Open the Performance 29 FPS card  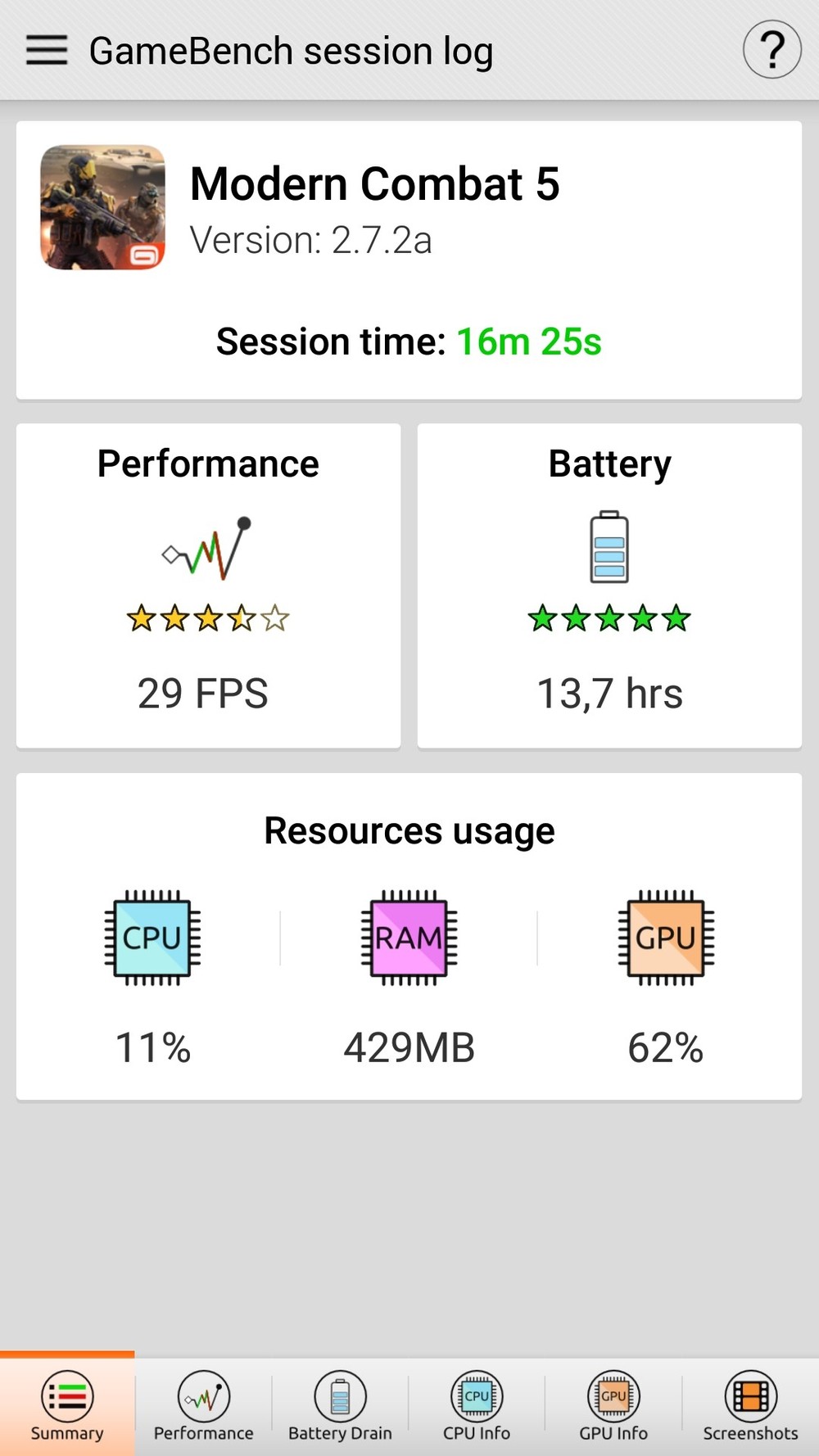tap(208, 586)
